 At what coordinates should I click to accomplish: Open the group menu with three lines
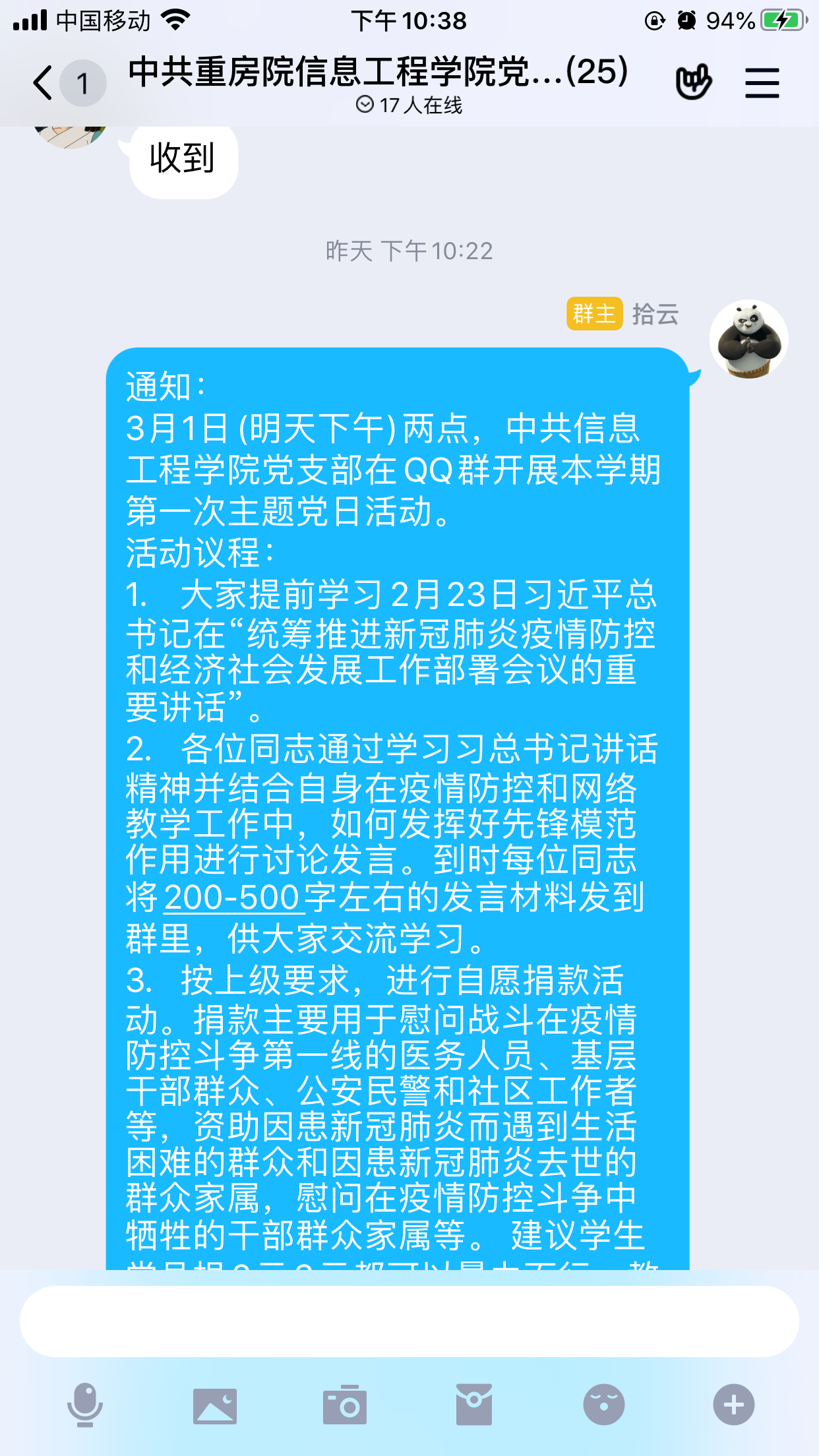point(762,83)
